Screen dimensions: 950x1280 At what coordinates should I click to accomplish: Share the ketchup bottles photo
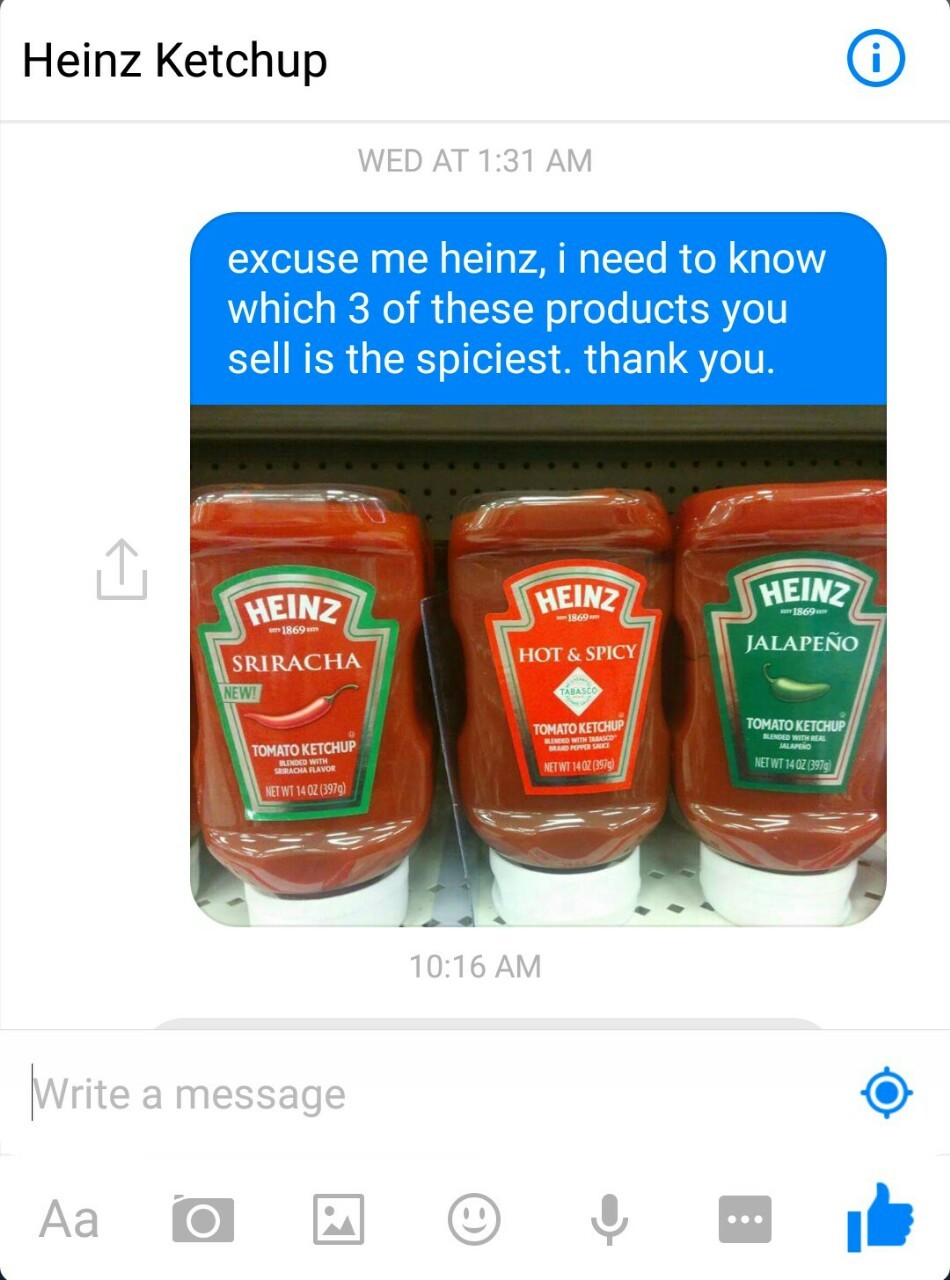coord(122,570)
